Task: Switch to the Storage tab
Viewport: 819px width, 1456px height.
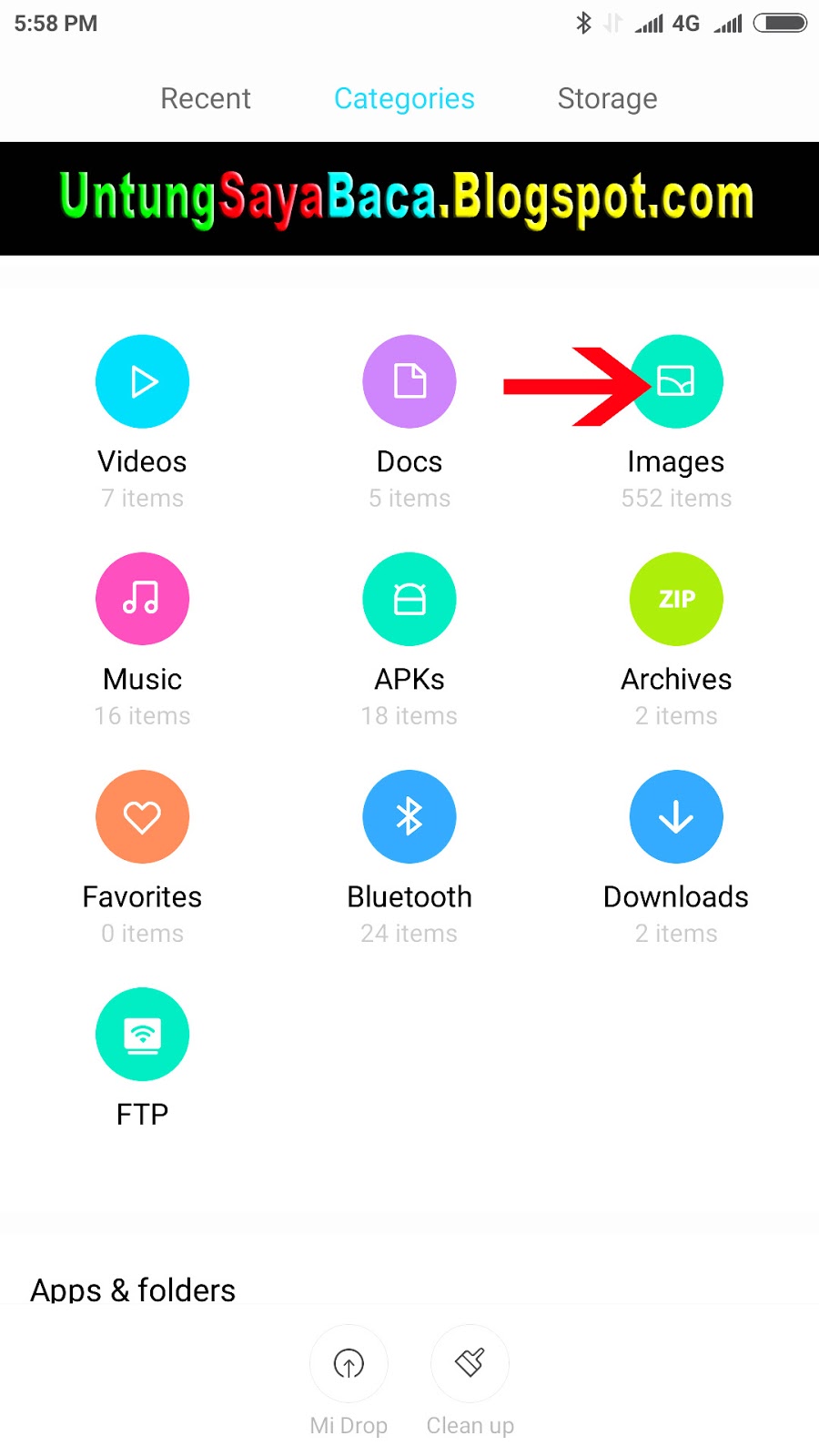Action: coord(607,98)
